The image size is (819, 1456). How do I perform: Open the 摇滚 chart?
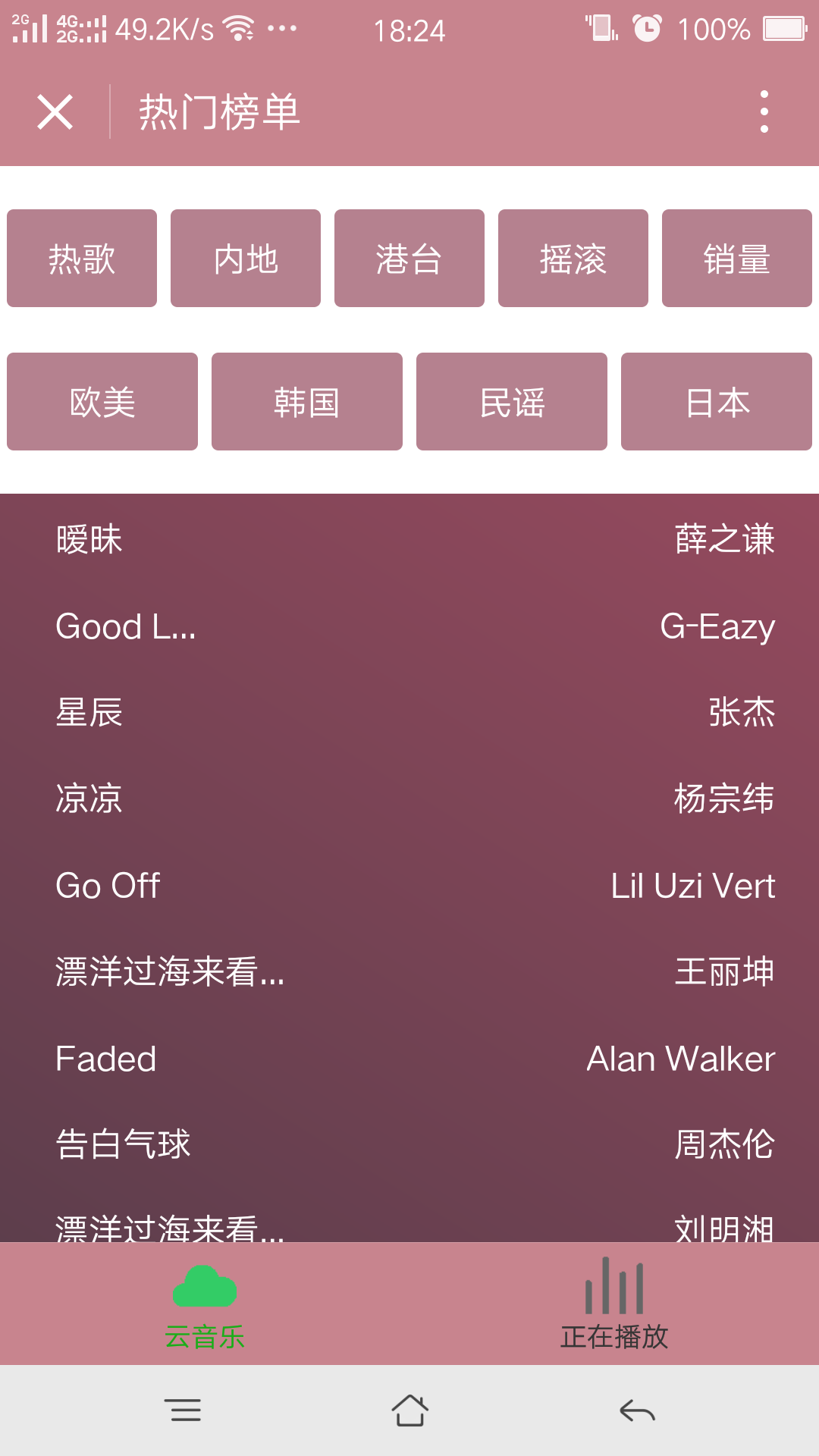pos(573,259)
